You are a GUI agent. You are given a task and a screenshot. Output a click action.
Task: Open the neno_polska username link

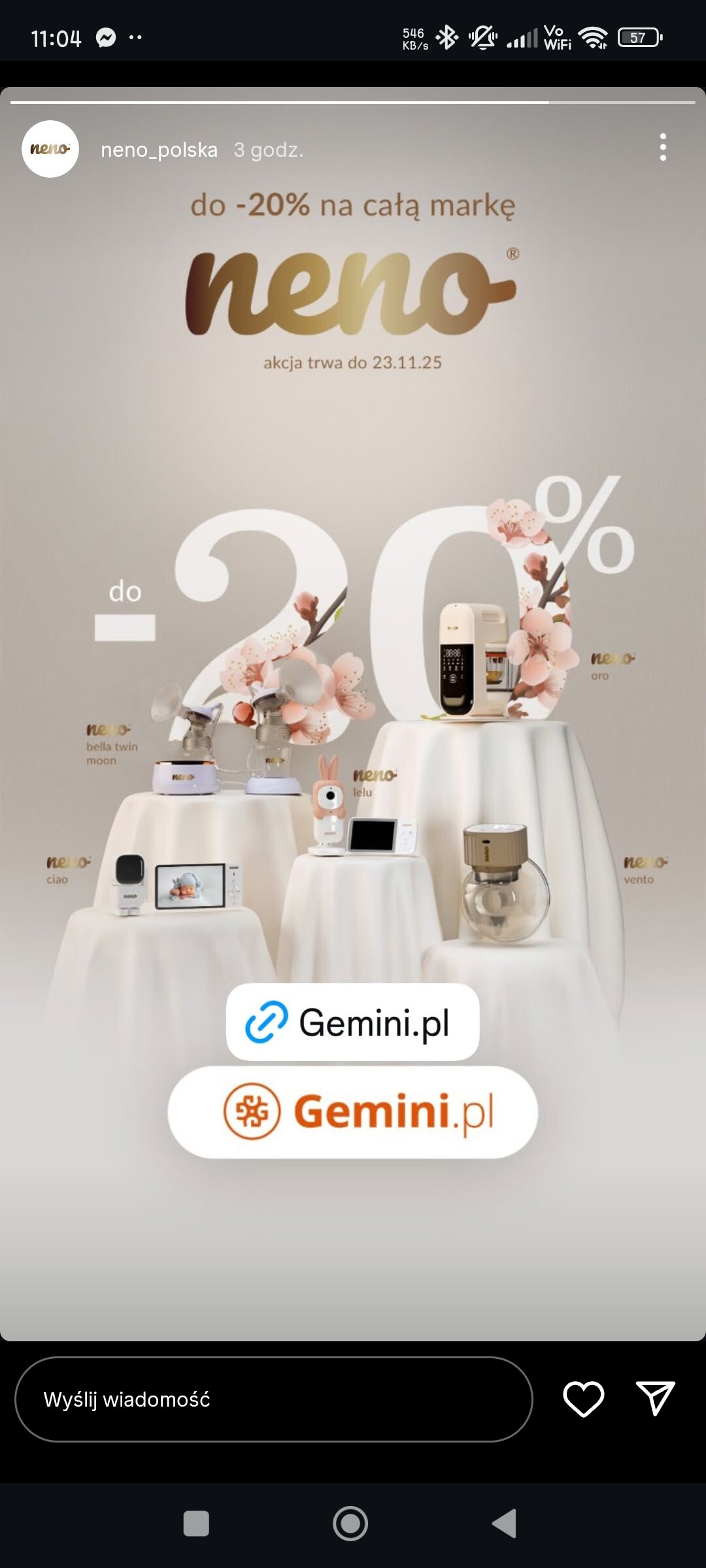159,150
